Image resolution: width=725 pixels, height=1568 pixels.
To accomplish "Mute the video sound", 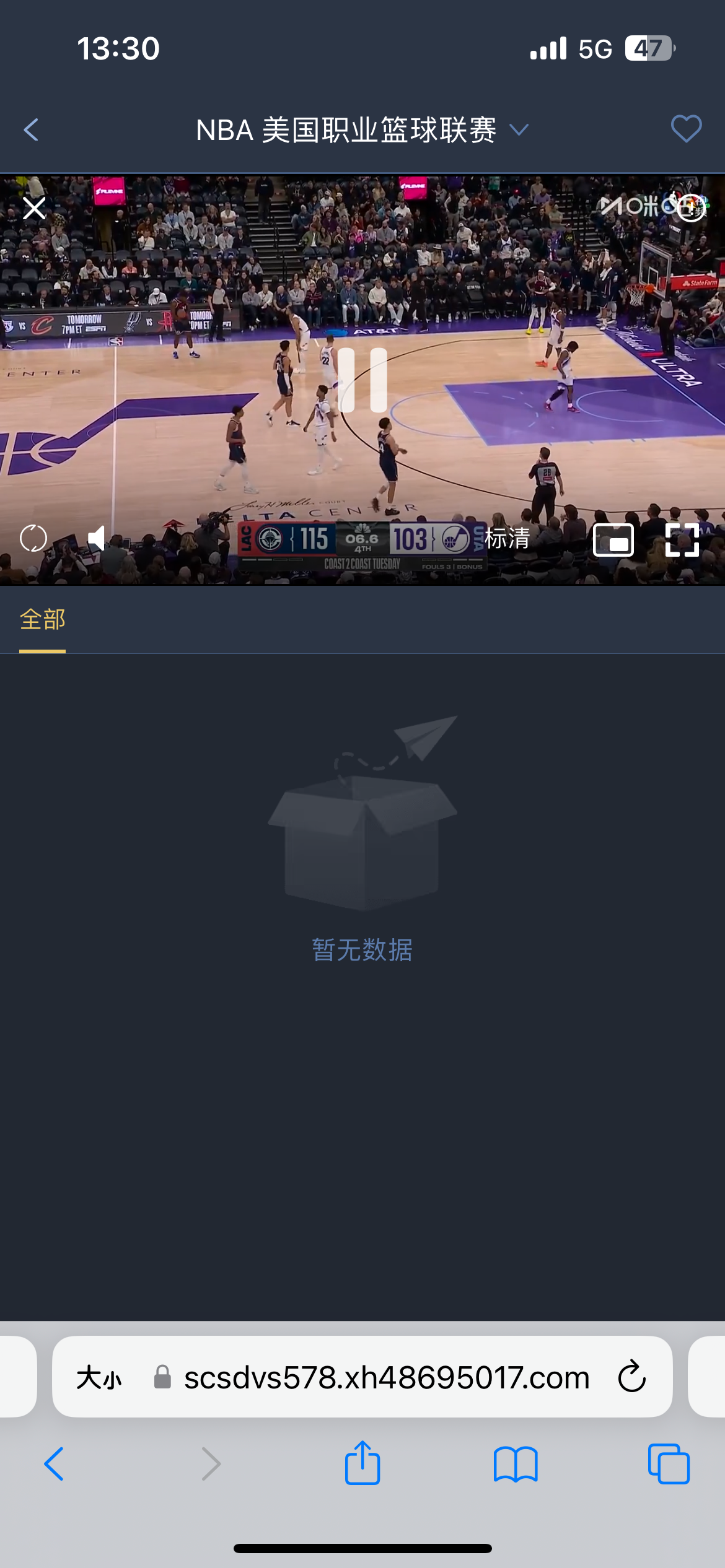I will [x=96, y=538].
